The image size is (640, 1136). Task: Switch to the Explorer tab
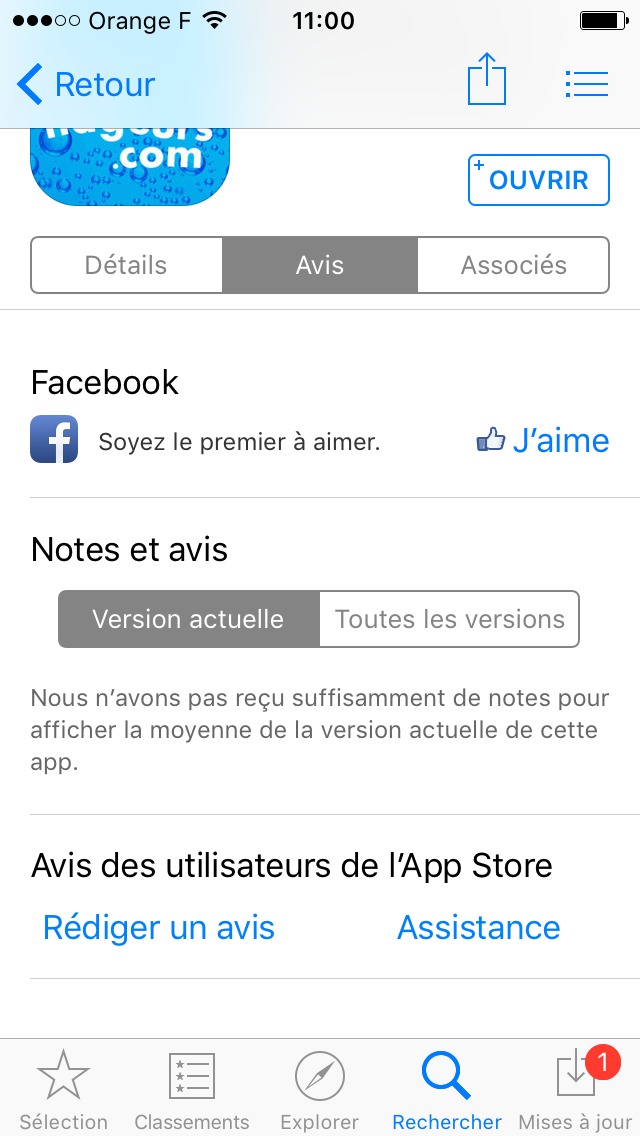tap(320, 1088)
